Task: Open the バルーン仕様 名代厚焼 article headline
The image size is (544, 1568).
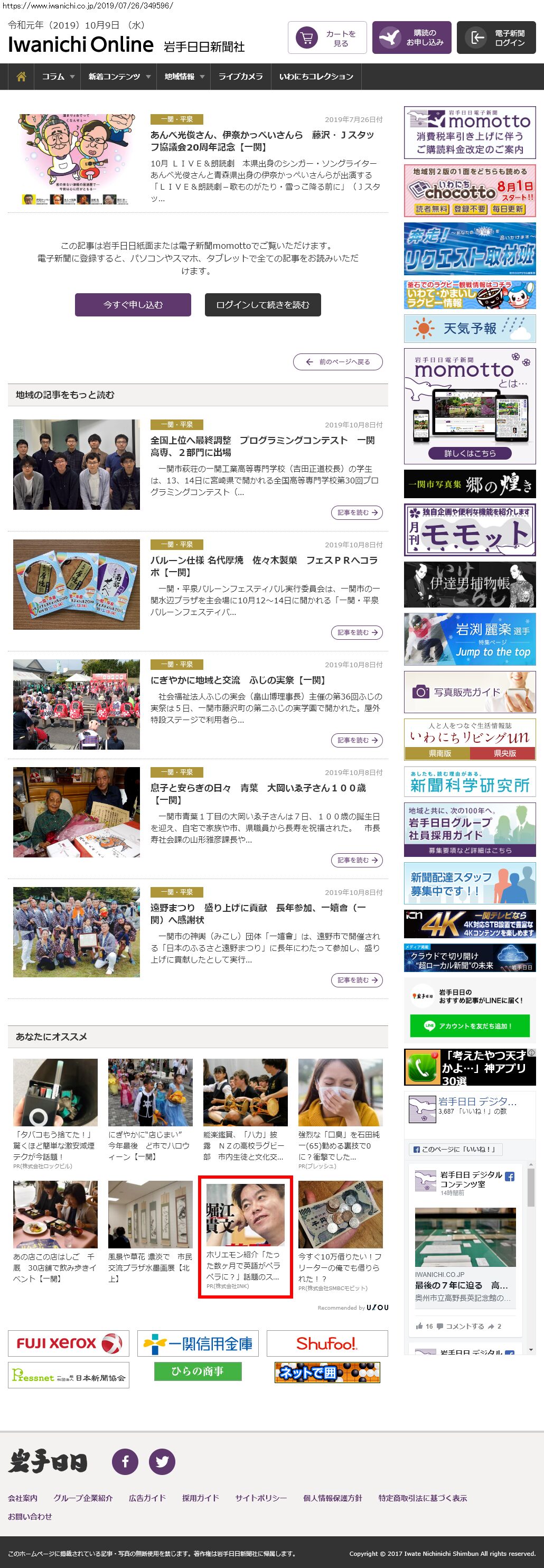Action: pyautogui.click(x=264, y=566)
